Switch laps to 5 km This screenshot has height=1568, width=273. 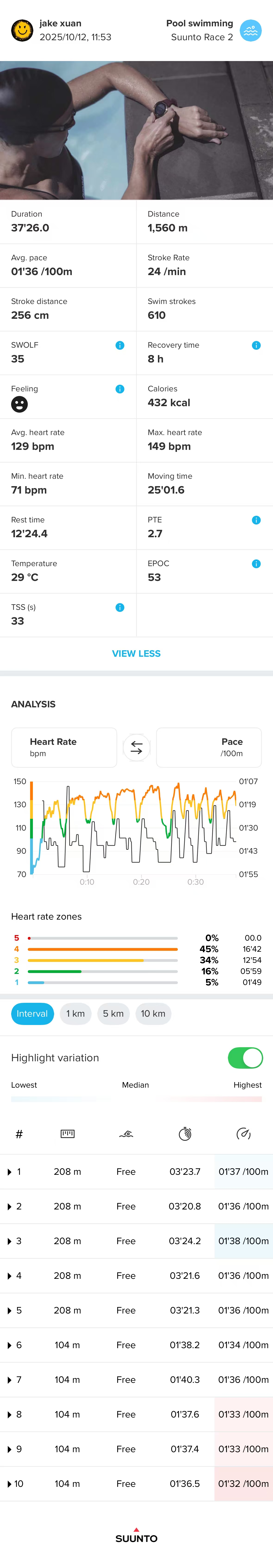pyautogui.click(x=113, y=1013)
